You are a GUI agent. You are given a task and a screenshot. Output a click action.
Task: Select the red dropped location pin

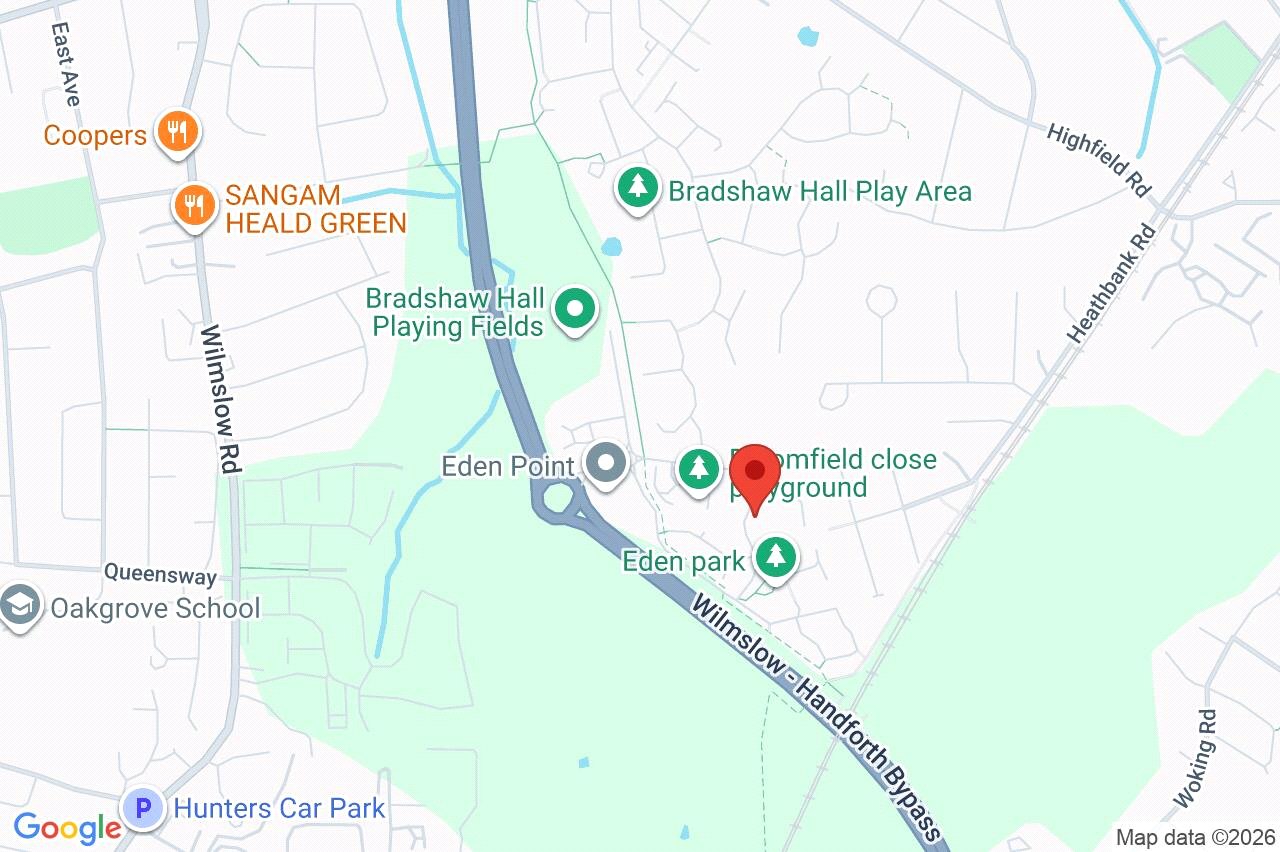click(x=754, y=474)
